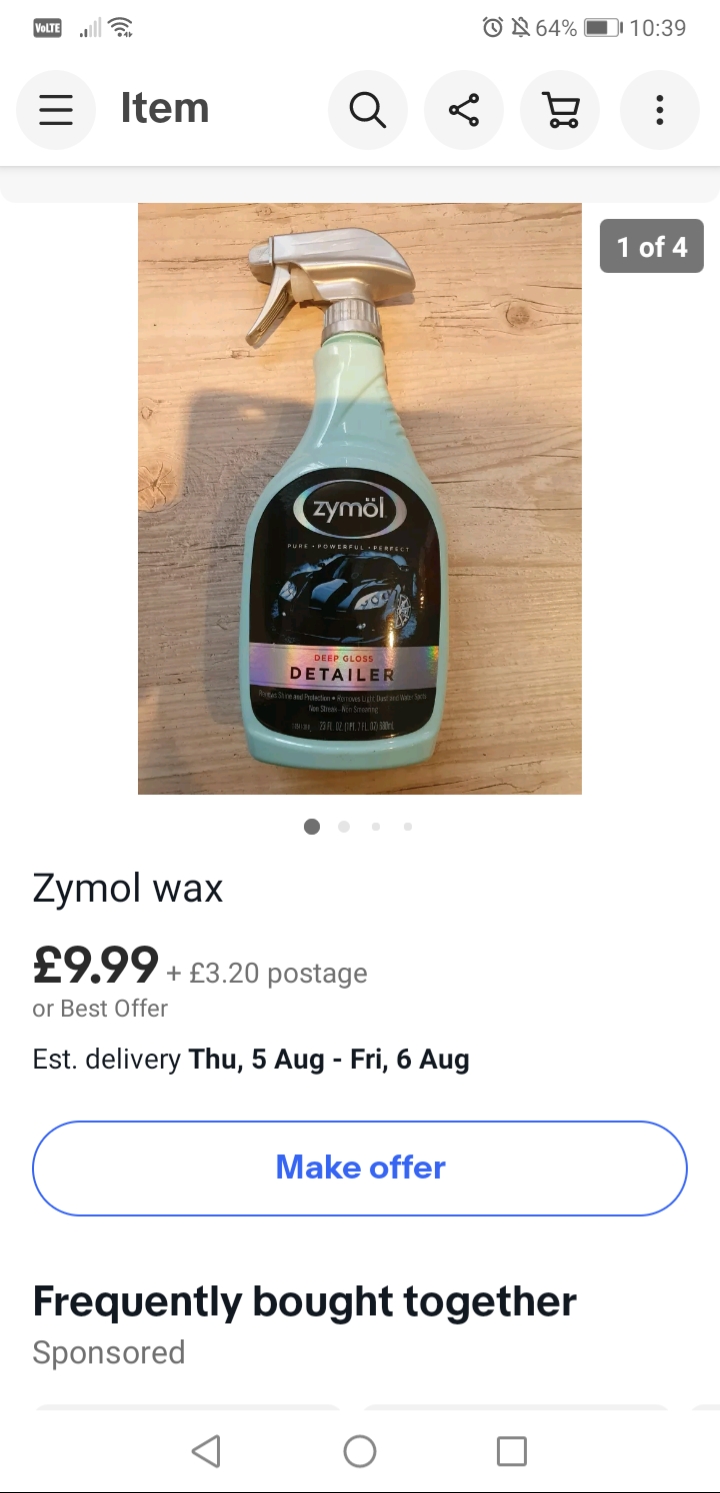Image resolution: width=720 pixels, height=1493 pixels.
Task: Share this Zymol wax listing
Action: [464, 110]
